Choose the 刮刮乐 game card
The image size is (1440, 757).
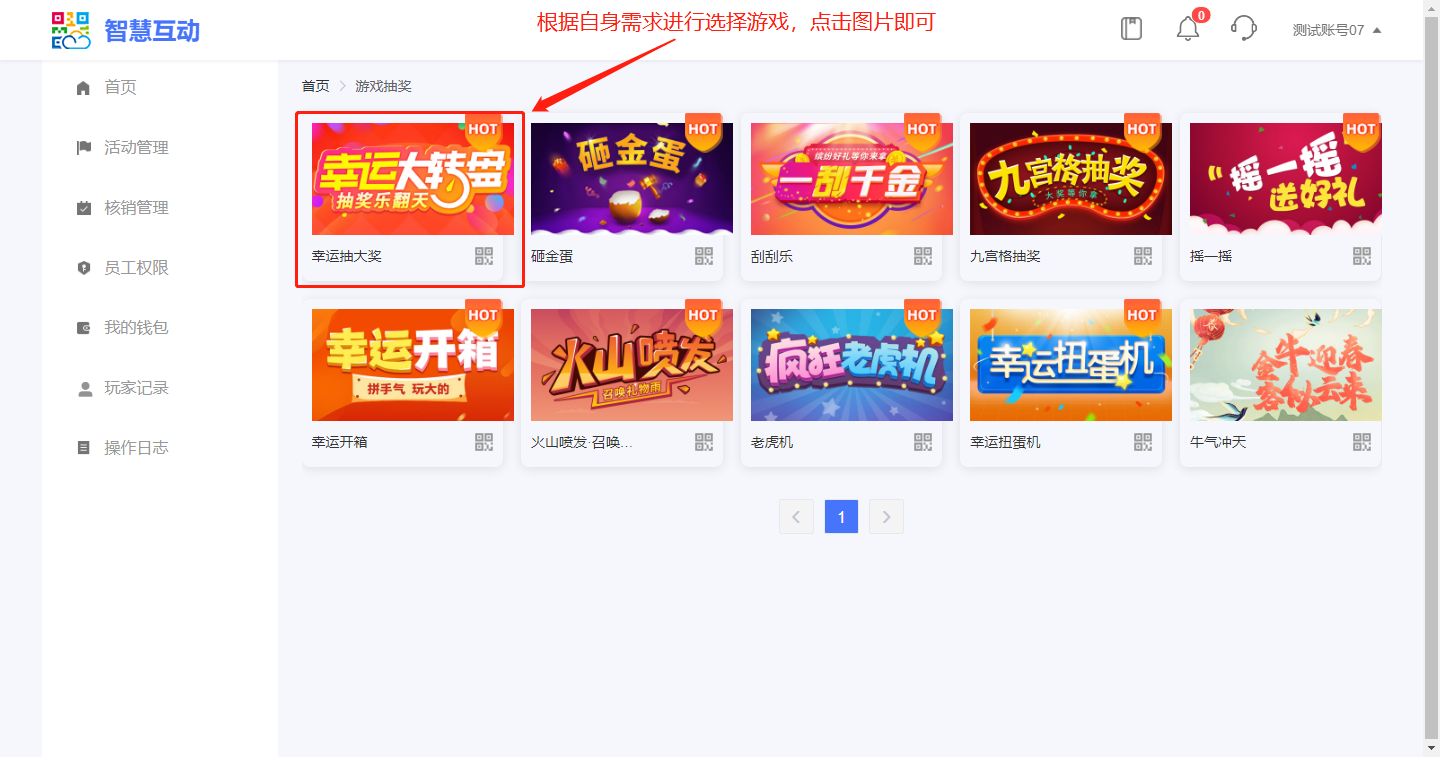tap(851, 179)
